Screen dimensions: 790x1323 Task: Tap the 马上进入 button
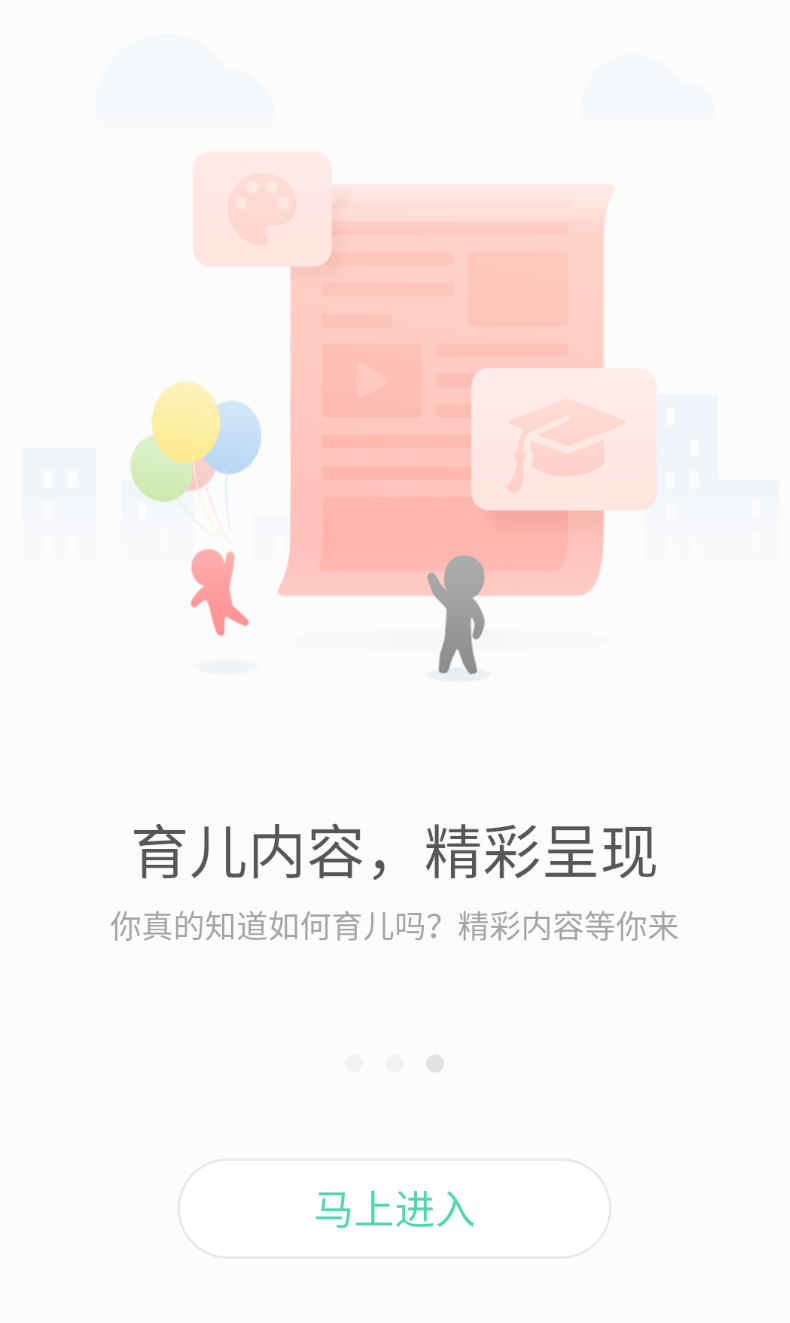click(x=394, y=1208)
